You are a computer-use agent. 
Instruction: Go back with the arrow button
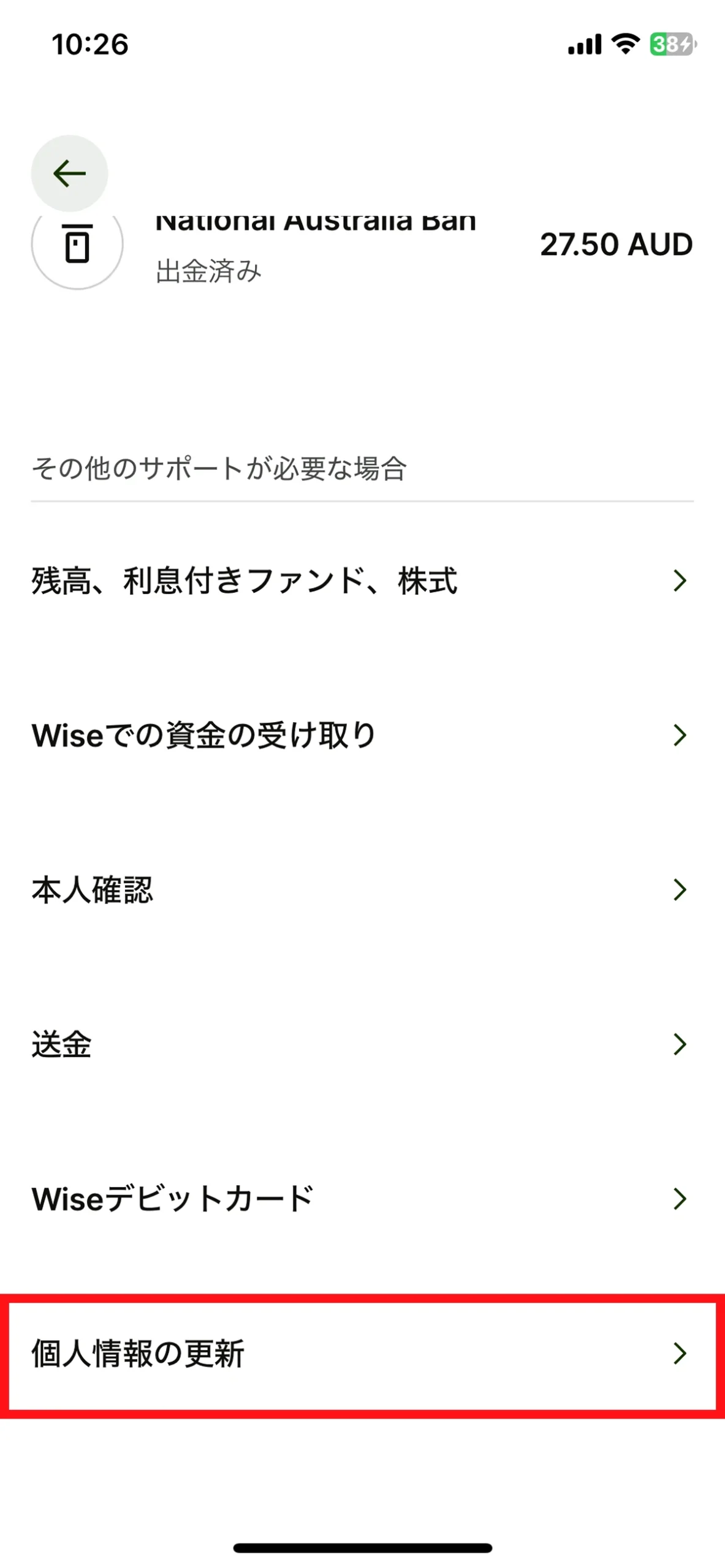tap(69, 173)
